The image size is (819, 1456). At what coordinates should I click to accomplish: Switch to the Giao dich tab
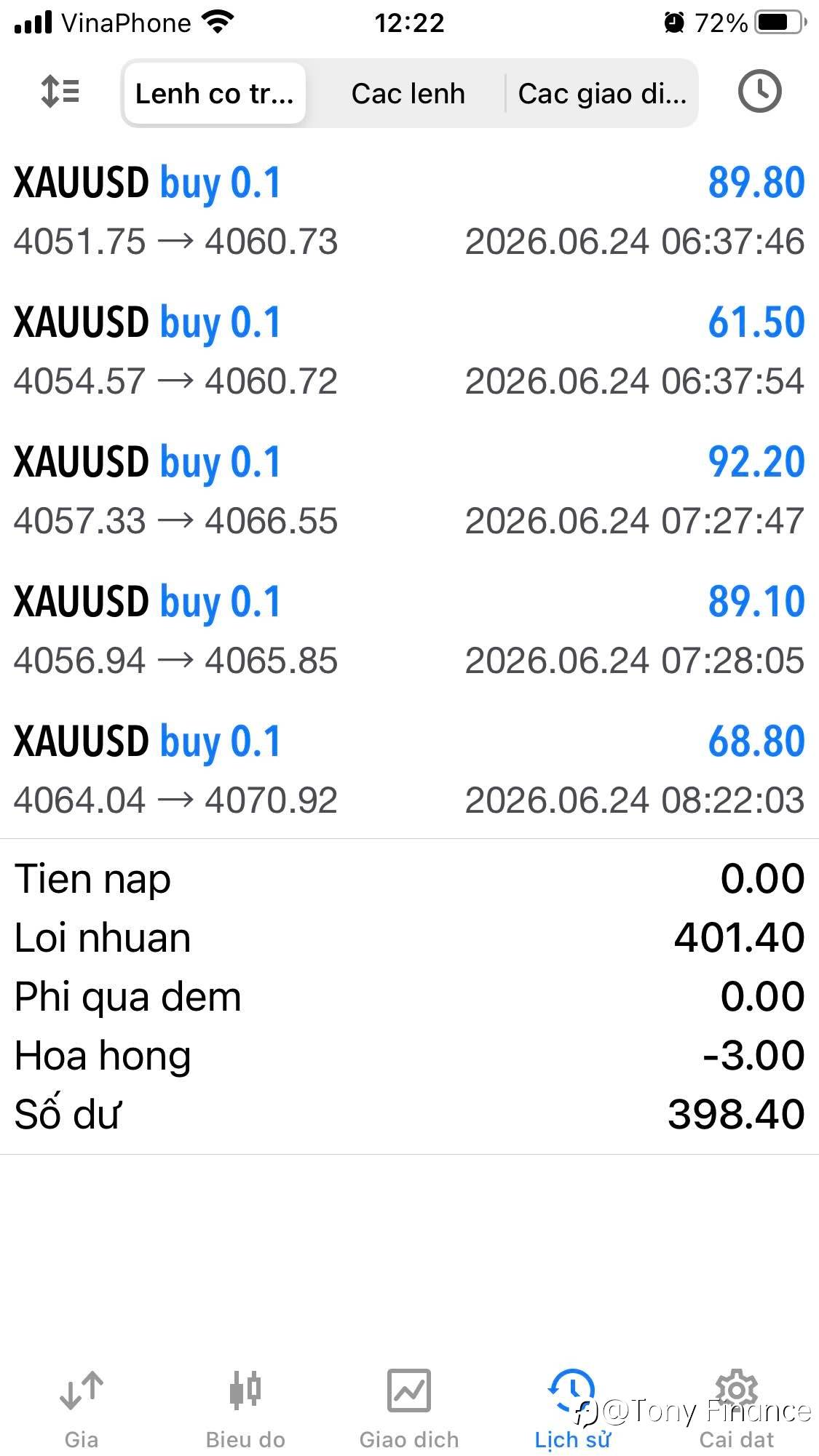click(x=409, y=1409)
